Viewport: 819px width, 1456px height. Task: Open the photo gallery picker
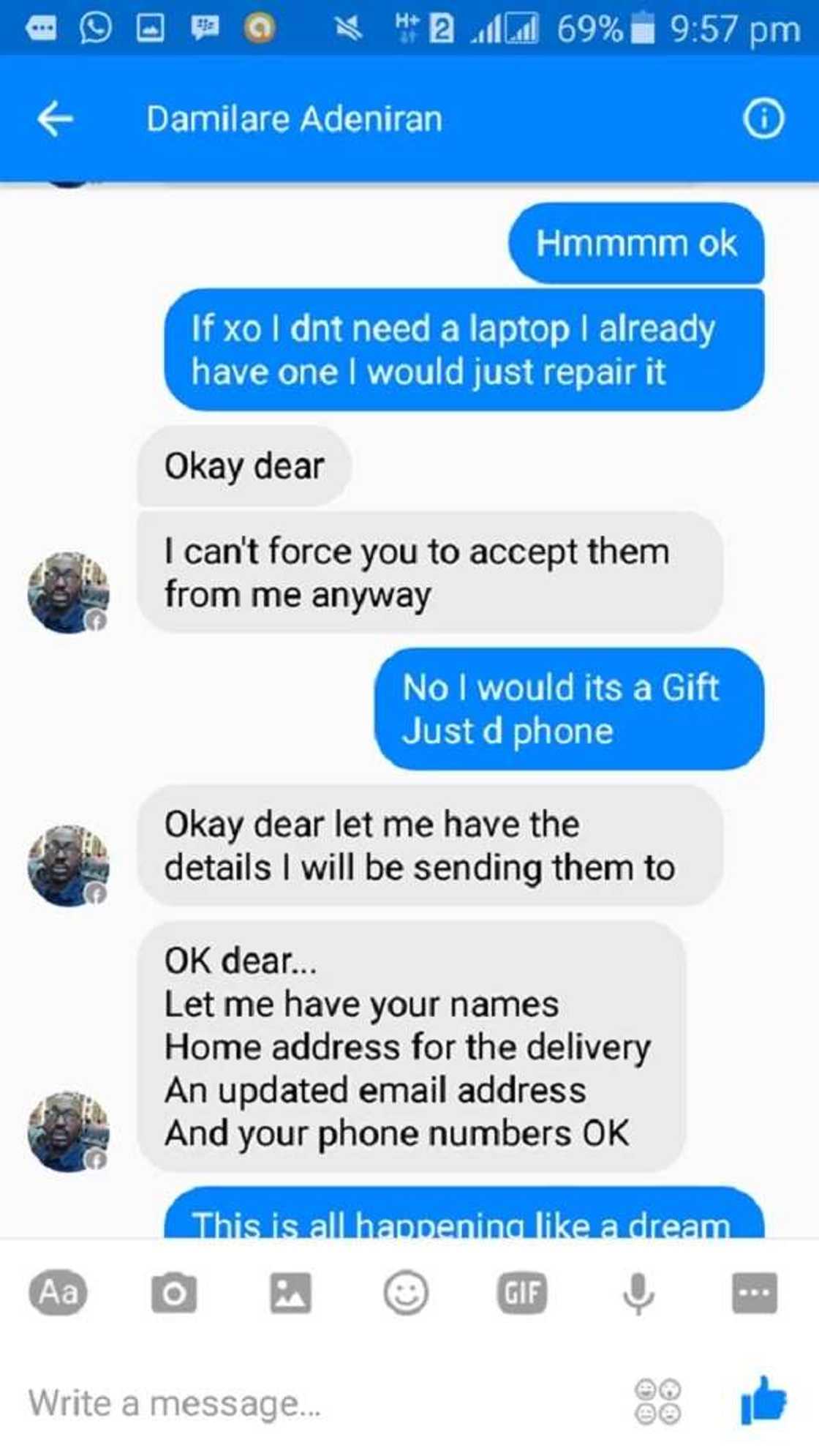click(x=291, y=1294)
